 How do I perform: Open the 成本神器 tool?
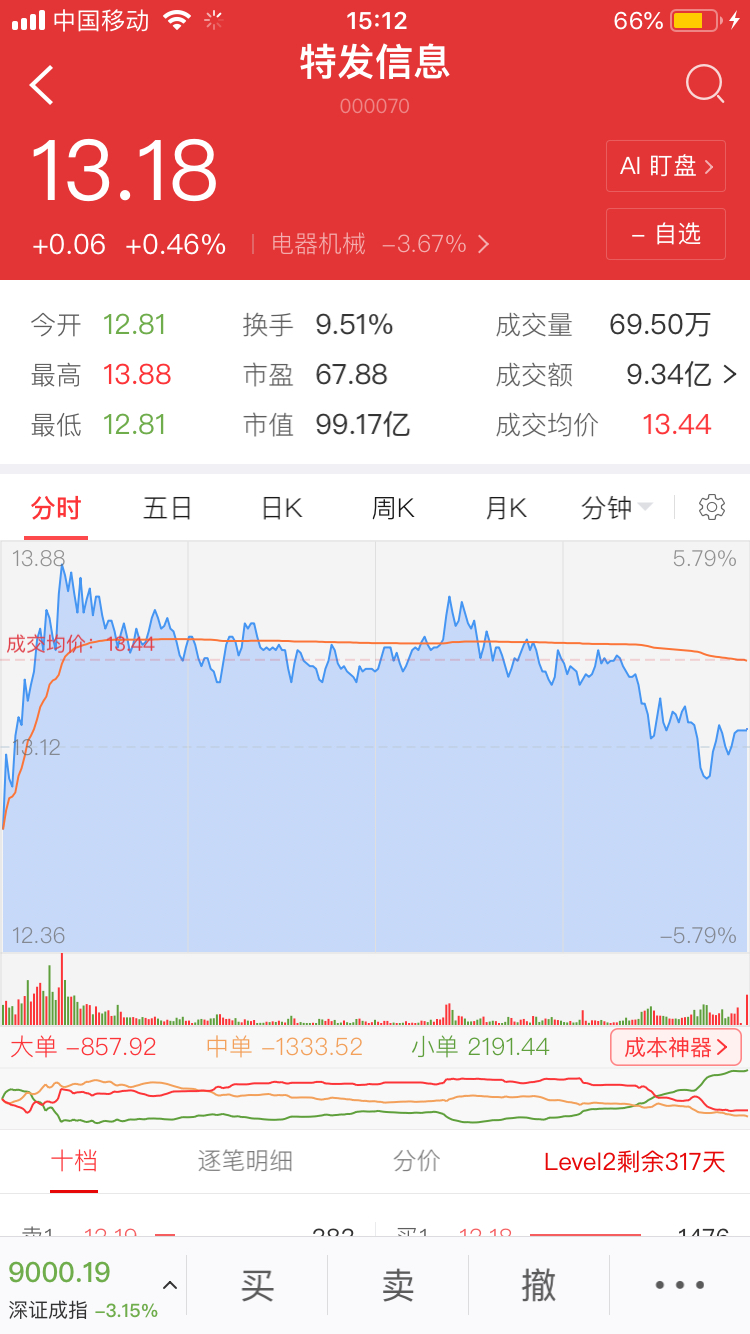[x=676, y=1047]
